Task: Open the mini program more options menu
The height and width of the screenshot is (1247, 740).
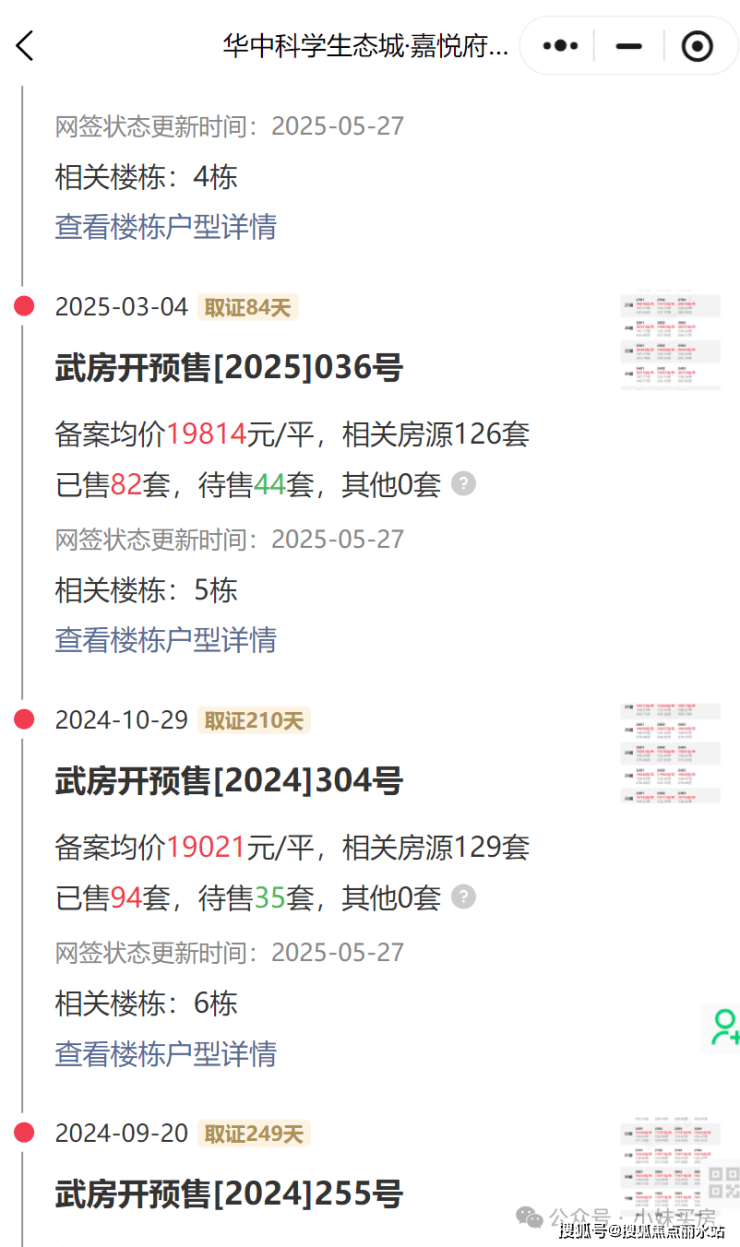Action: pyautogui.click(x=560, y=46)
